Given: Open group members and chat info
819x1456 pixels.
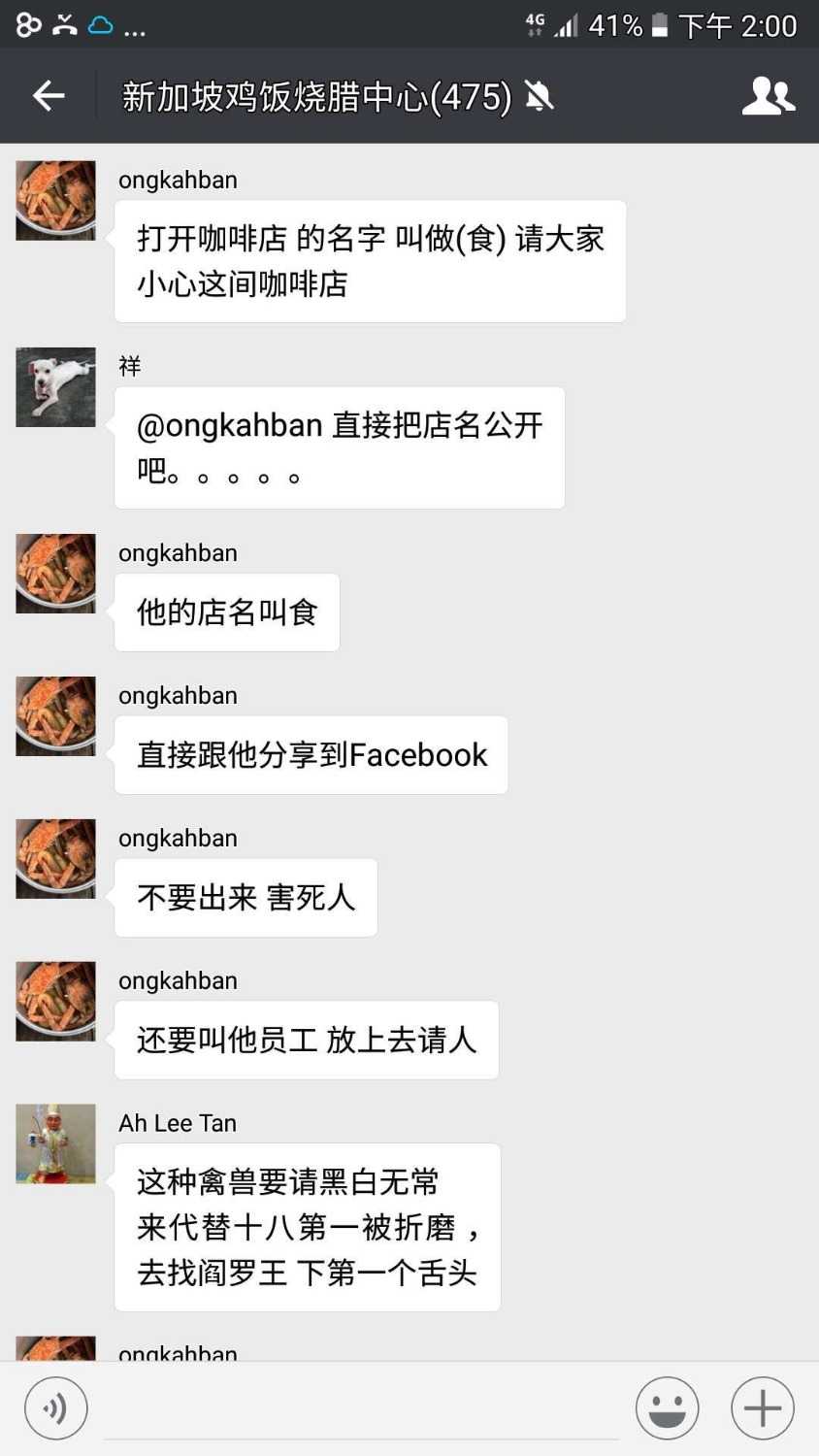Looking at the screenshot, I should point(768,96).
